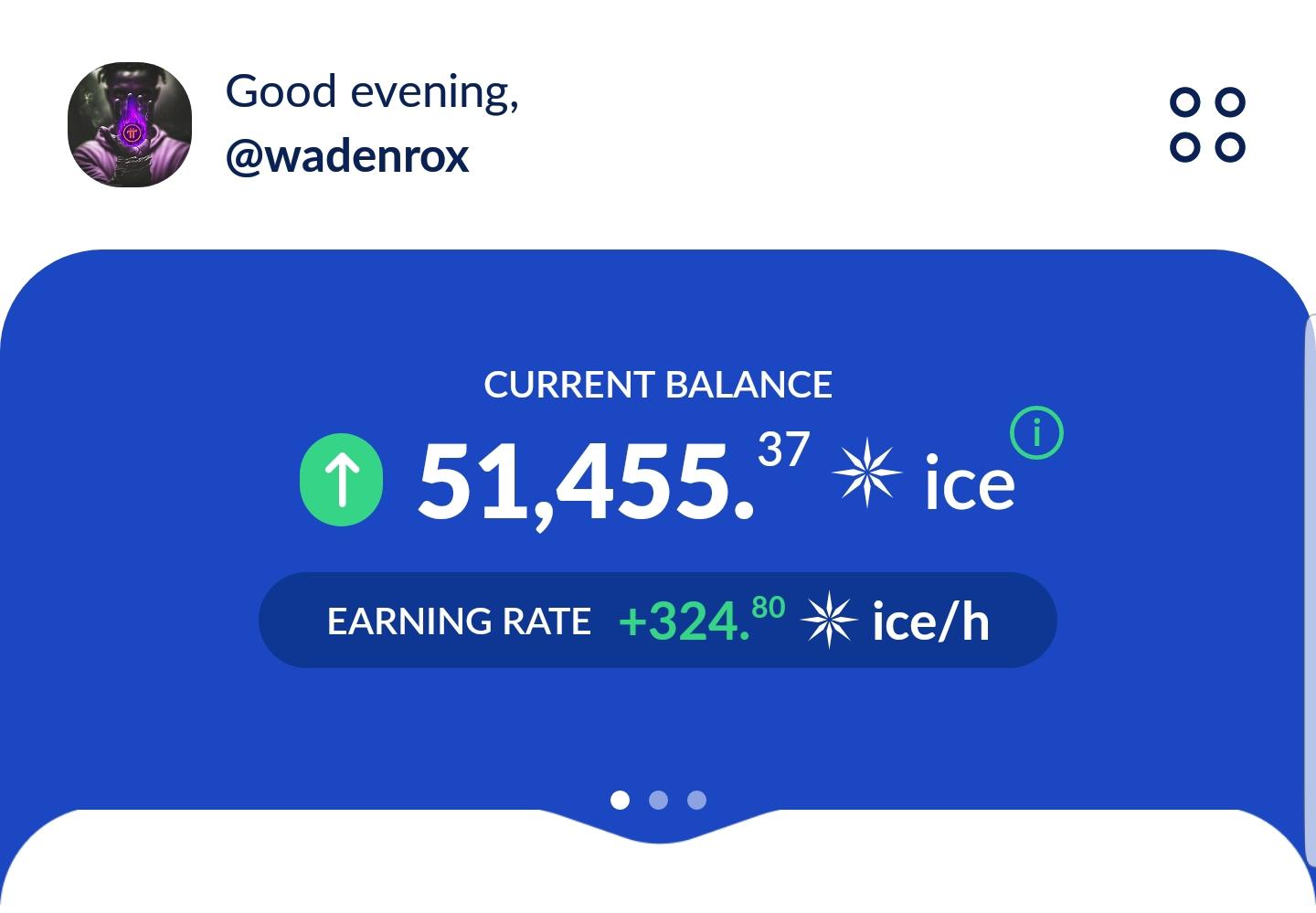Open the wadenrox profile avatar
1316x913 pixels.
130,124
